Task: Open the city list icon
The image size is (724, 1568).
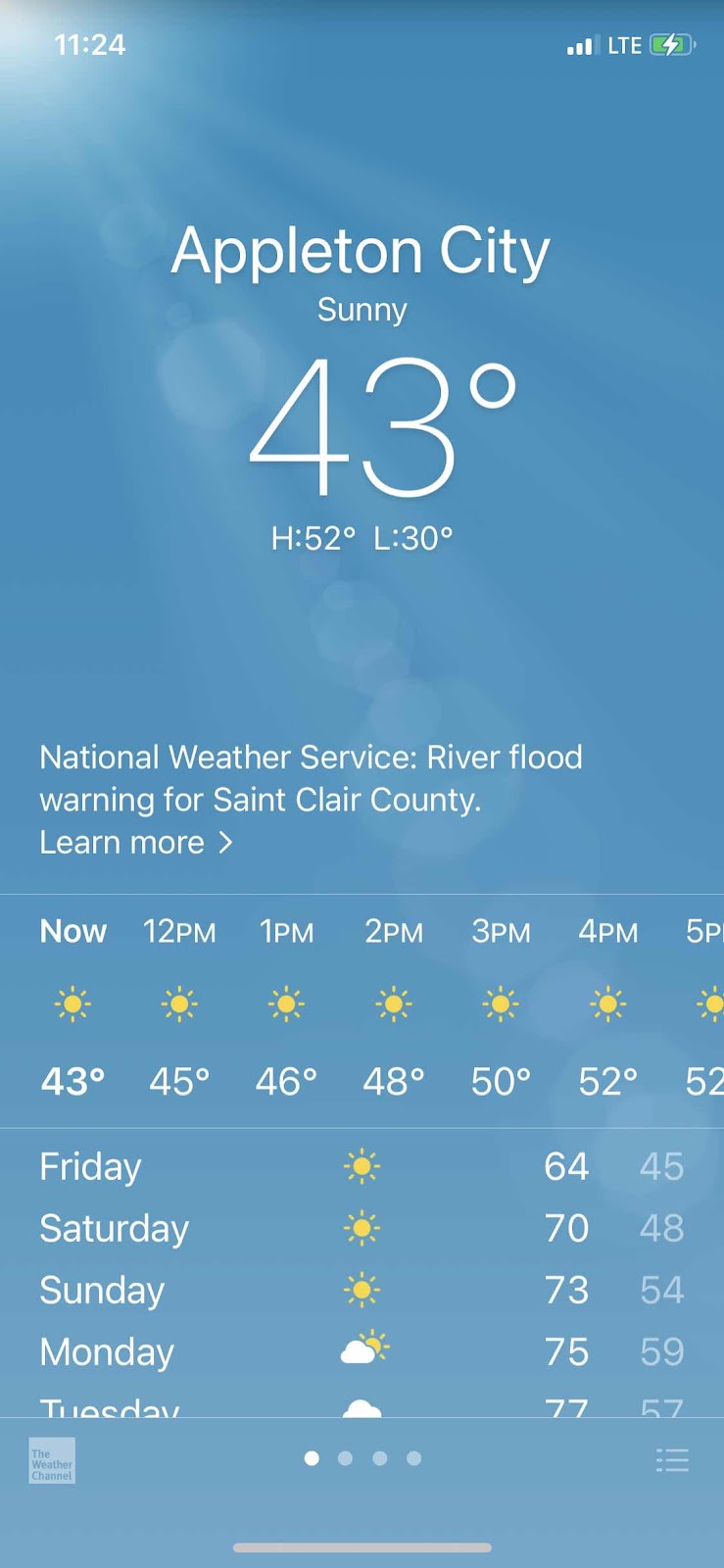Action: pos(672,1460)
